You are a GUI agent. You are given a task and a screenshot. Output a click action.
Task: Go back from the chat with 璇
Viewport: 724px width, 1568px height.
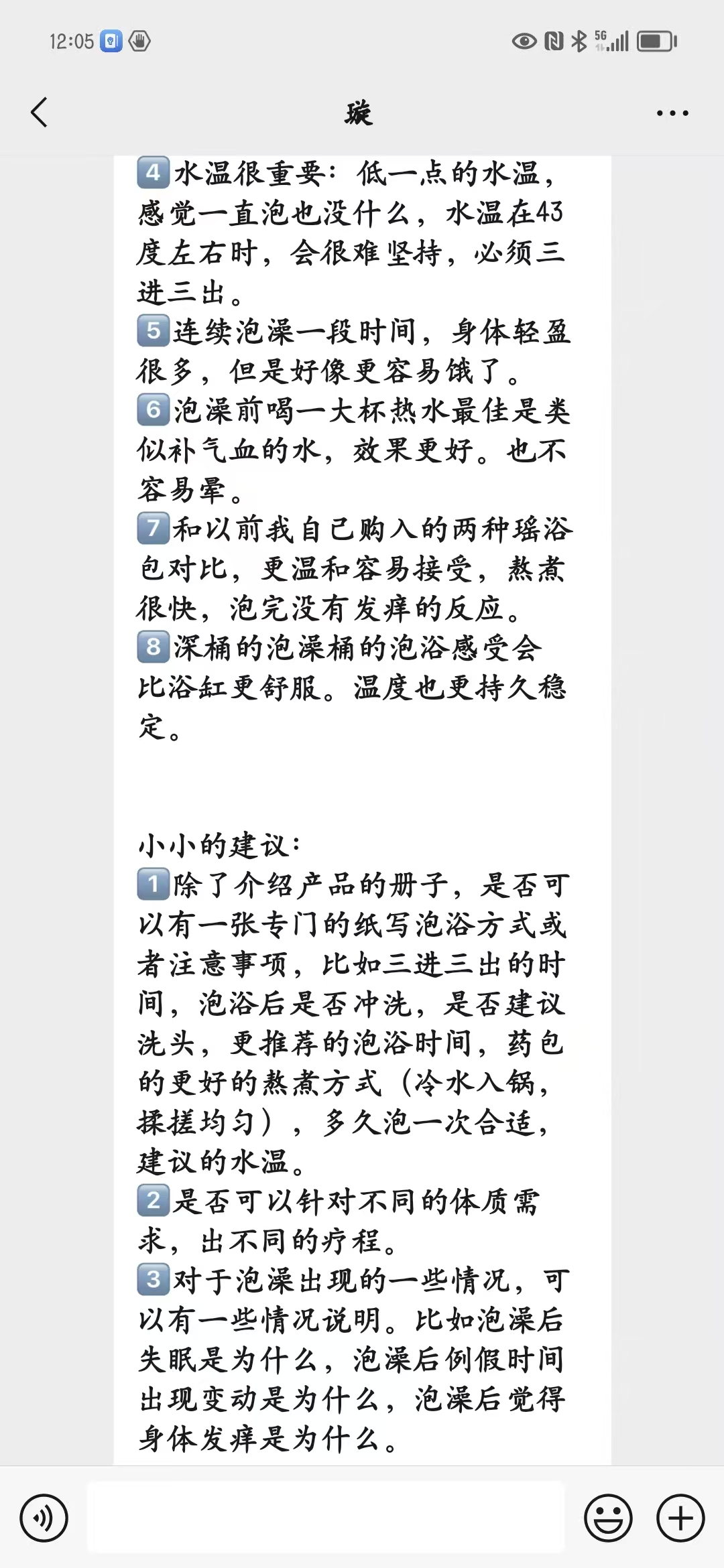pyautogui.click(x=40, y=113)
